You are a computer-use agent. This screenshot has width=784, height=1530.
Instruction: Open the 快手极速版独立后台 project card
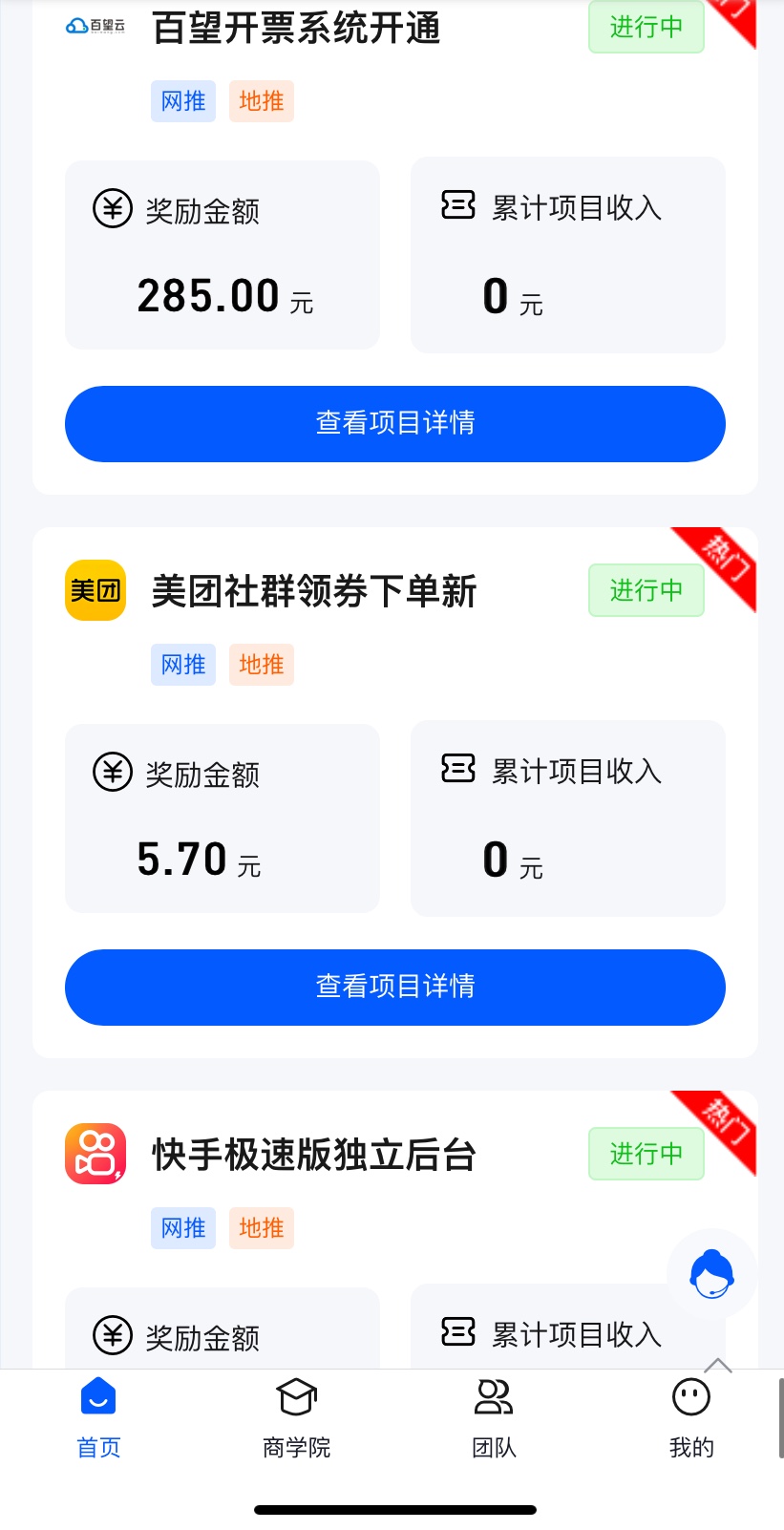313,1156
